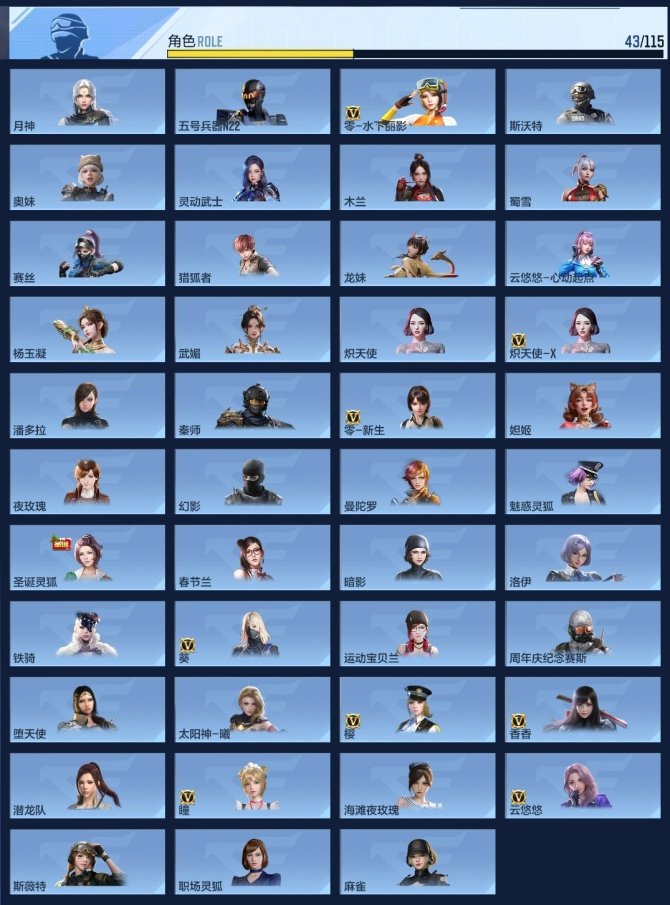
Task: Select the 木兰 character
Action: [x=417, y=177]
